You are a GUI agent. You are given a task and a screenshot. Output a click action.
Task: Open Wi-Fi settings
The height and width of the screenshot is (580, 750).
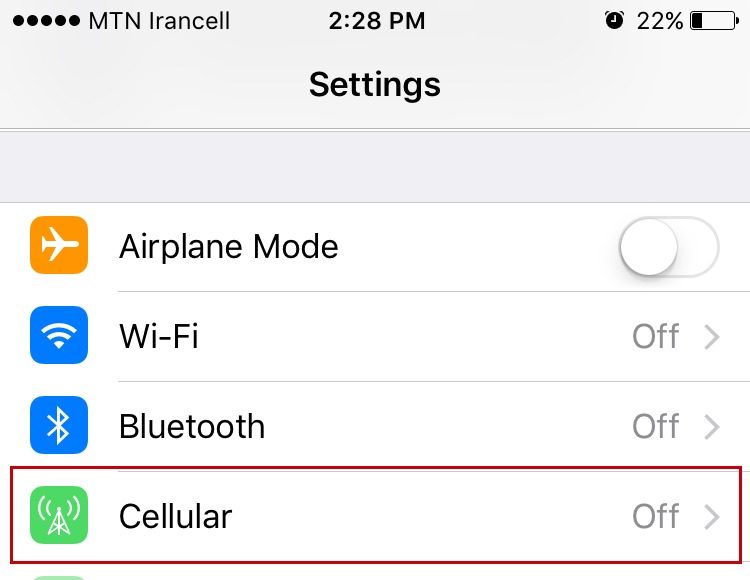375,337
